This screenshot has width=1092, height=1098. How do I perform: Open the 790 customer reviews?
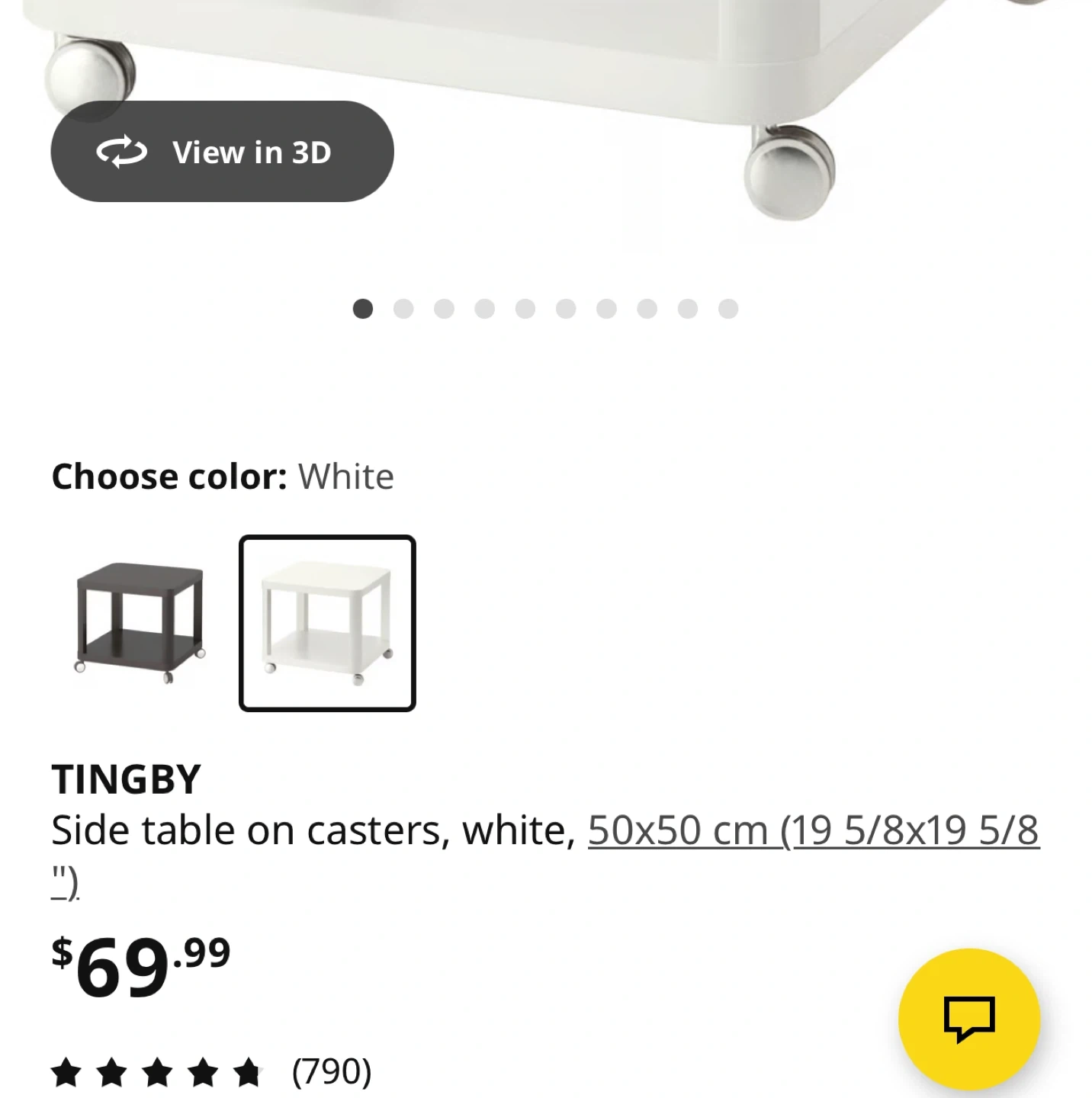(x=331, y=1071)
